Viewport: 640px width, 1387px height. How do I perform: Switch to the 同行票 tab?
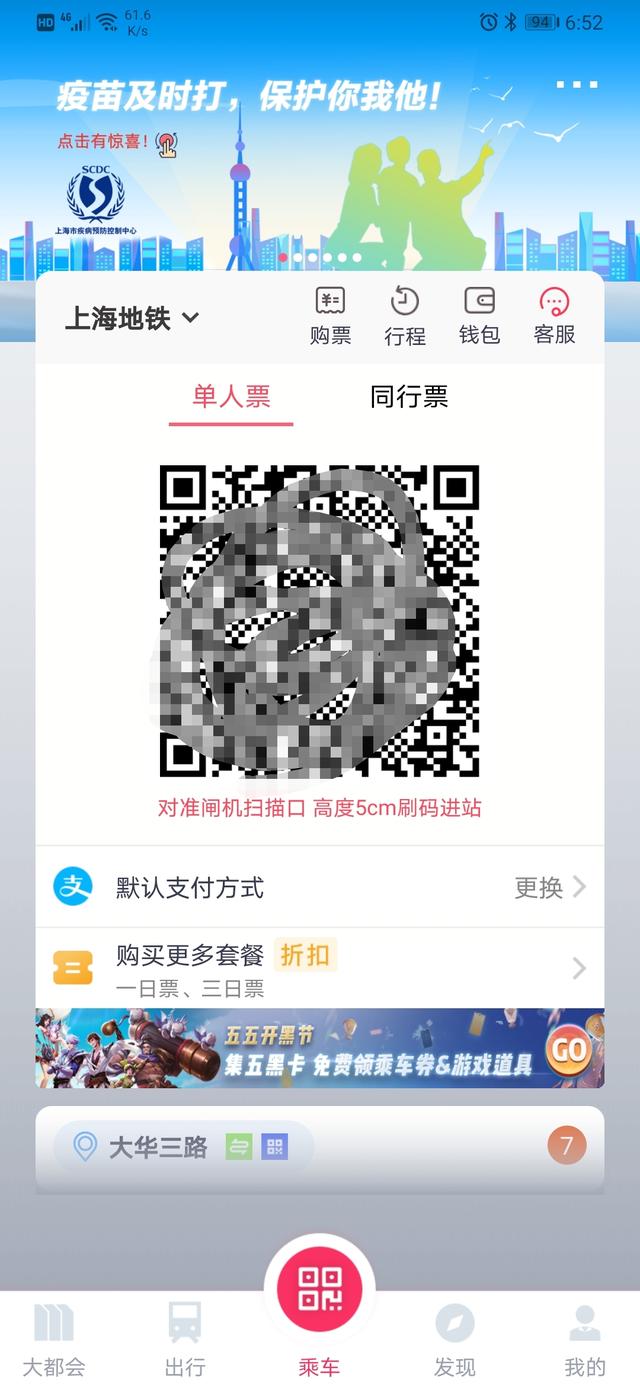(408, 397)
